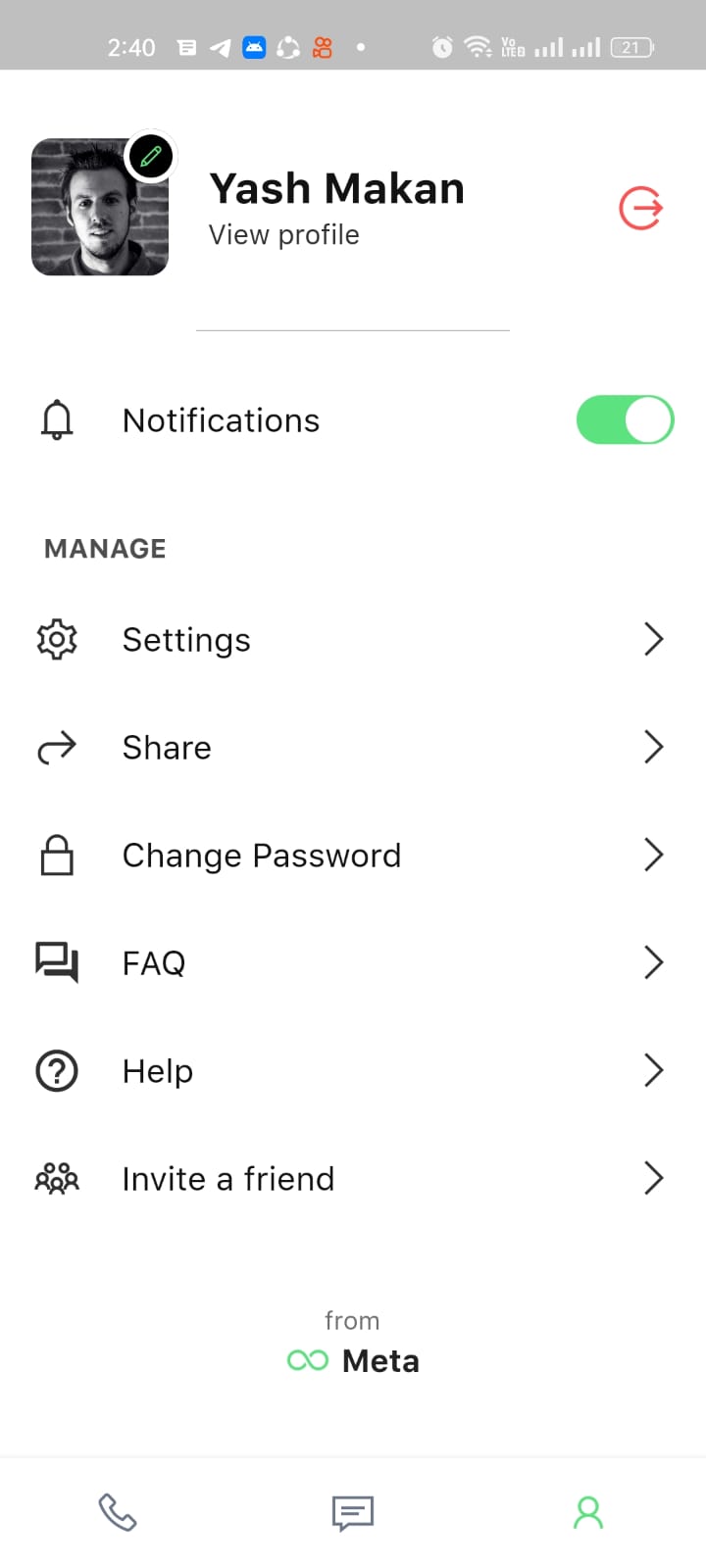
Task: Open the Calls tab at the bottom
Action: click(x=118, y=1512)
